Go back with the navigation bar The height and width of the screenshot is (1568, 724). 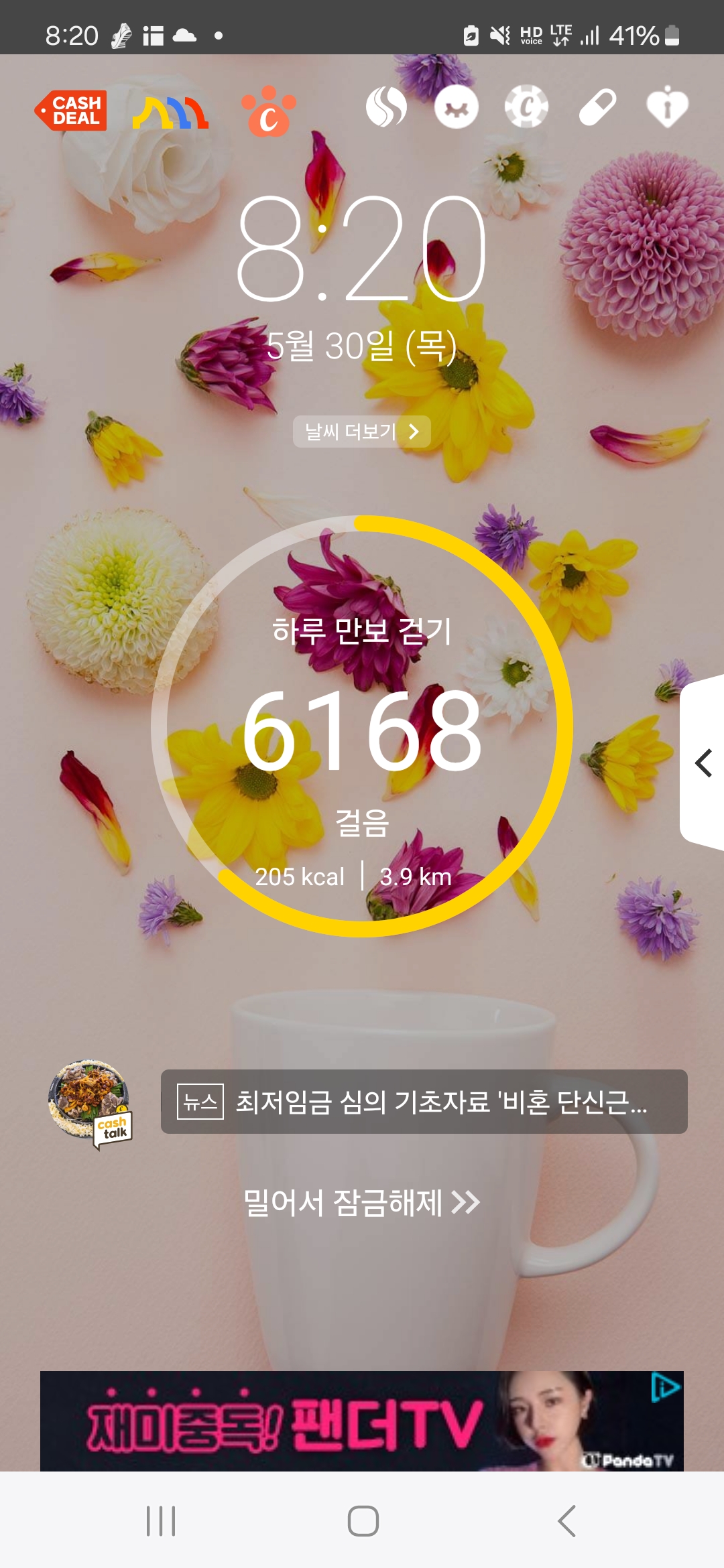click(x=566, y=1520)
